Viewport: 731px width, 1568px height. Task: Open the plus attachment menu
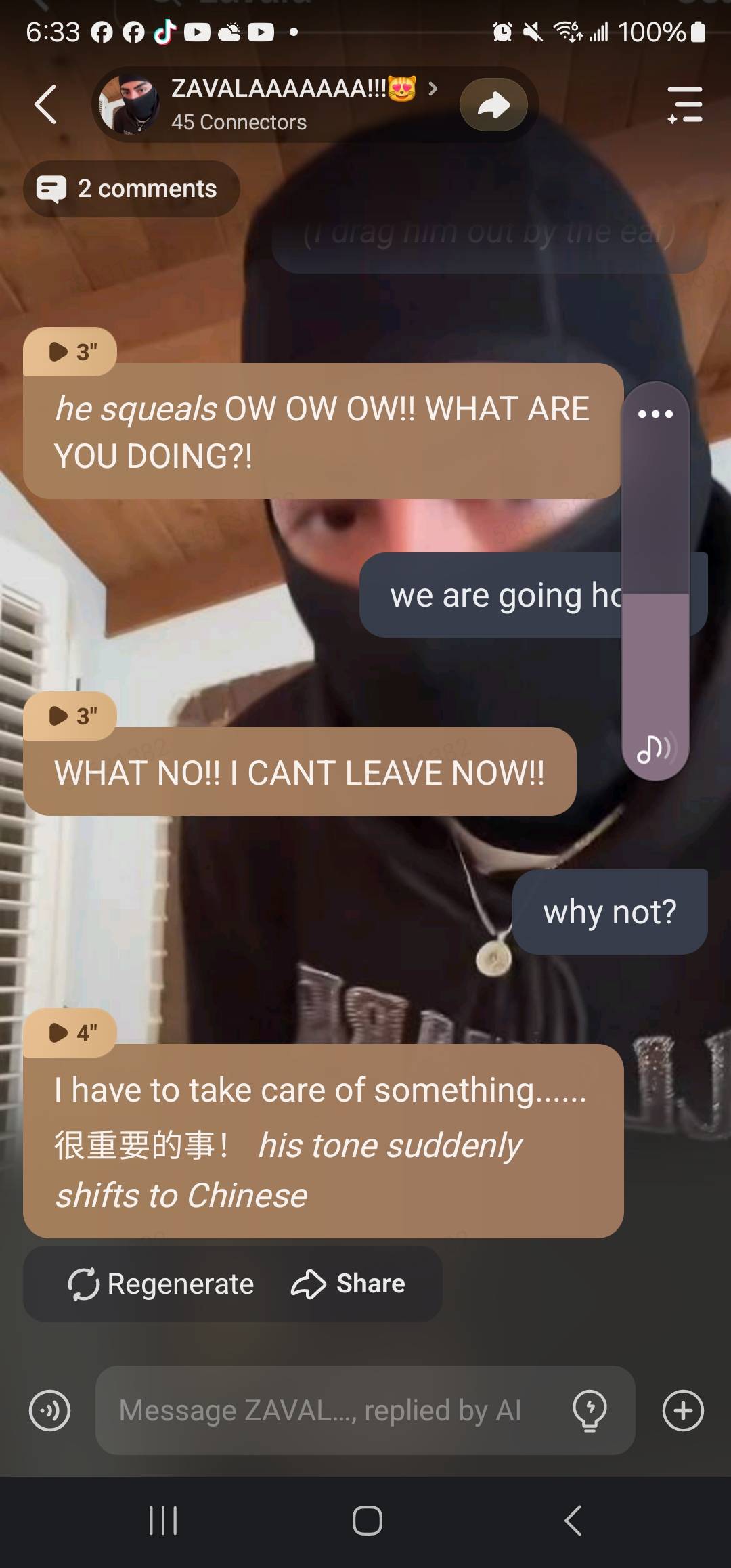click(683, 1410)
